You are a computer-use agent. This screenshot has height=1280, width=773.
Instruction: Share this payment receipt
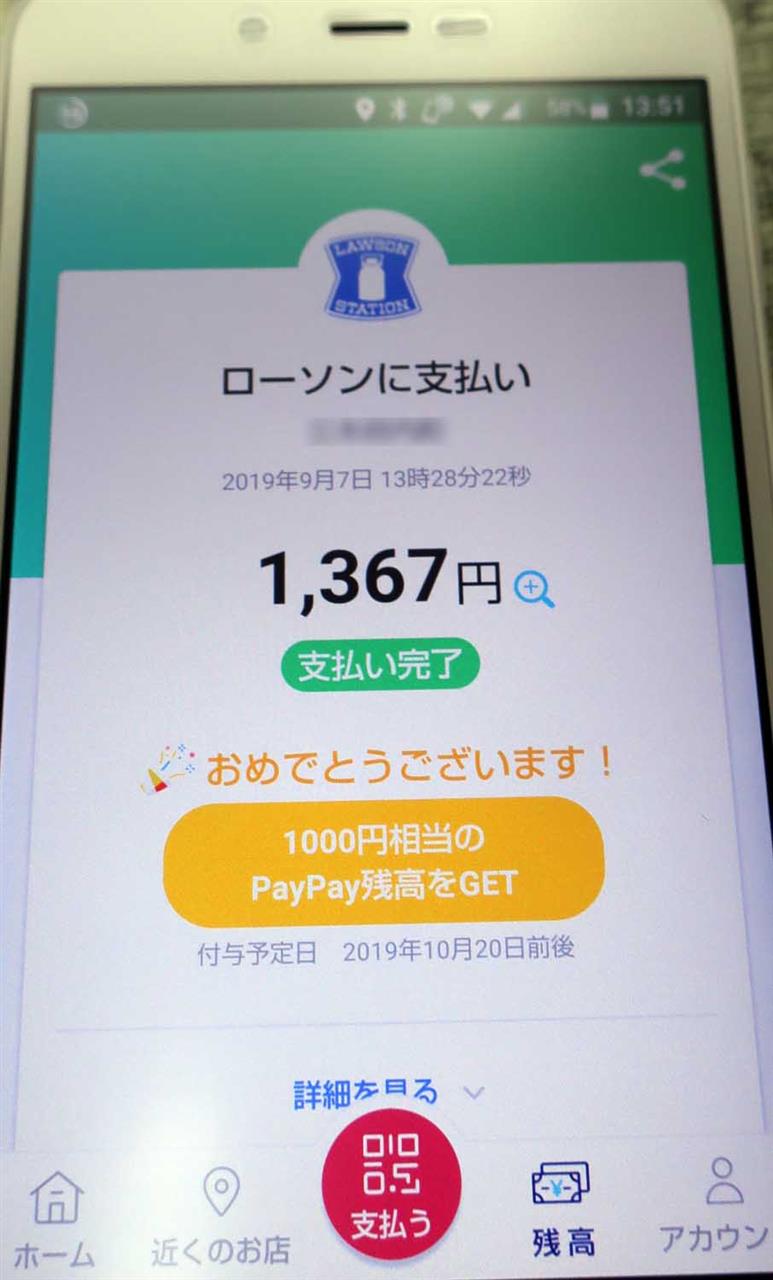[x=663, y=170]
